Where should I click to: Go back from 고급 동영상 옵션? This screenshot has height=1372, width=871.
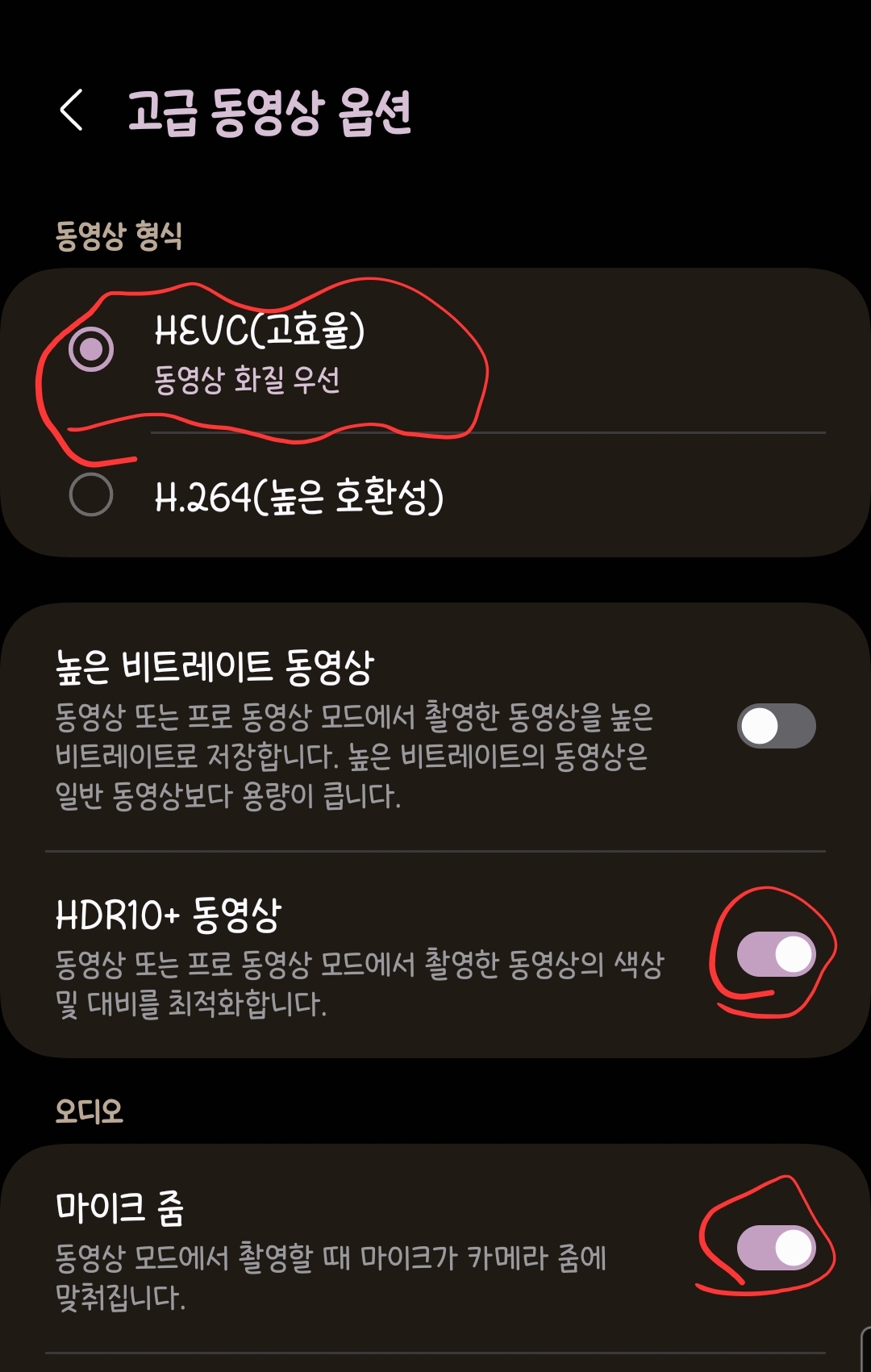(x=73, y=111)
